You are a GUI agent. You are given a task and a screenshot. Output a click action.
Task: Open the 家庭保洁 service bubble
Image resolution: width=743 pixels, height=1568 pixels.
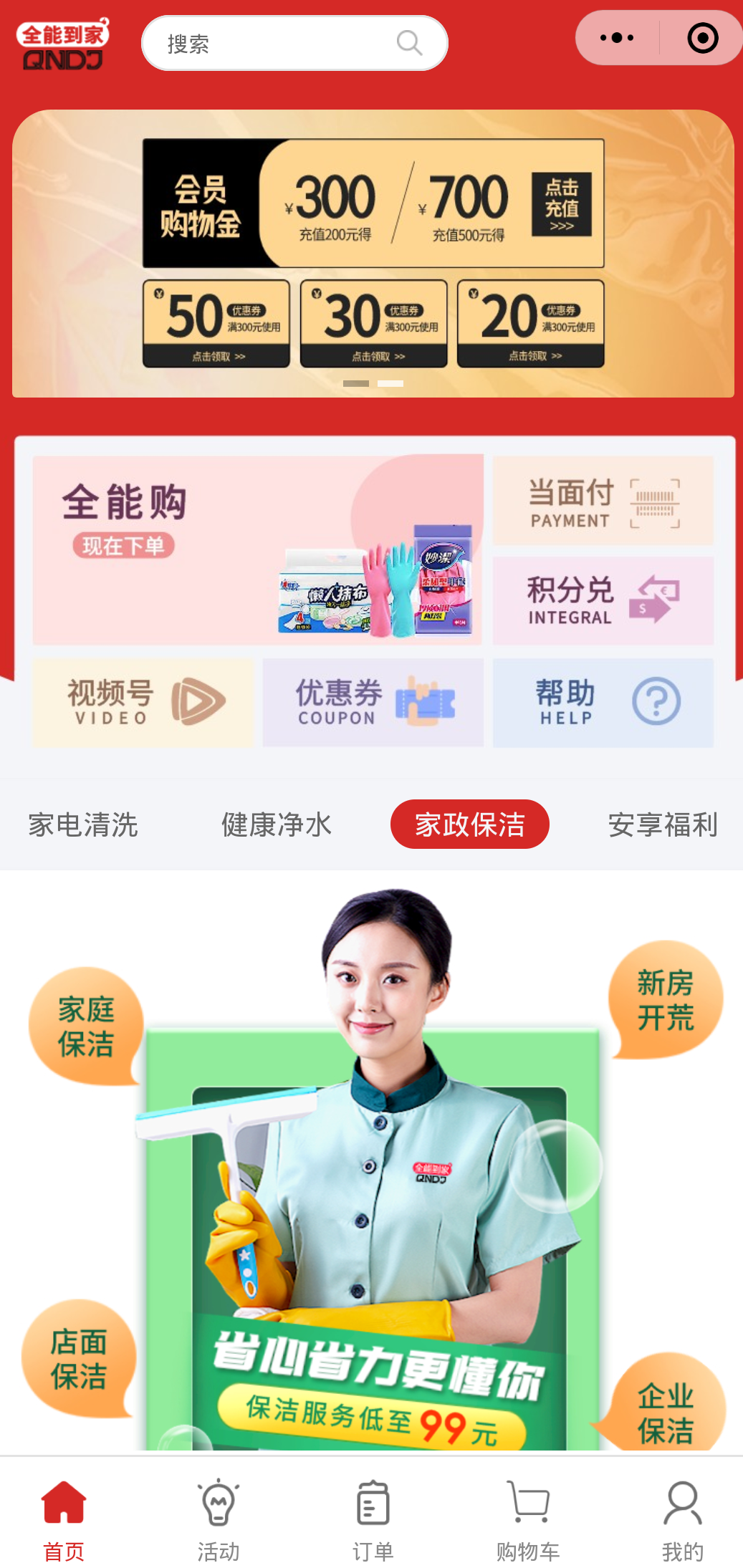click(x=86, y=1026)
